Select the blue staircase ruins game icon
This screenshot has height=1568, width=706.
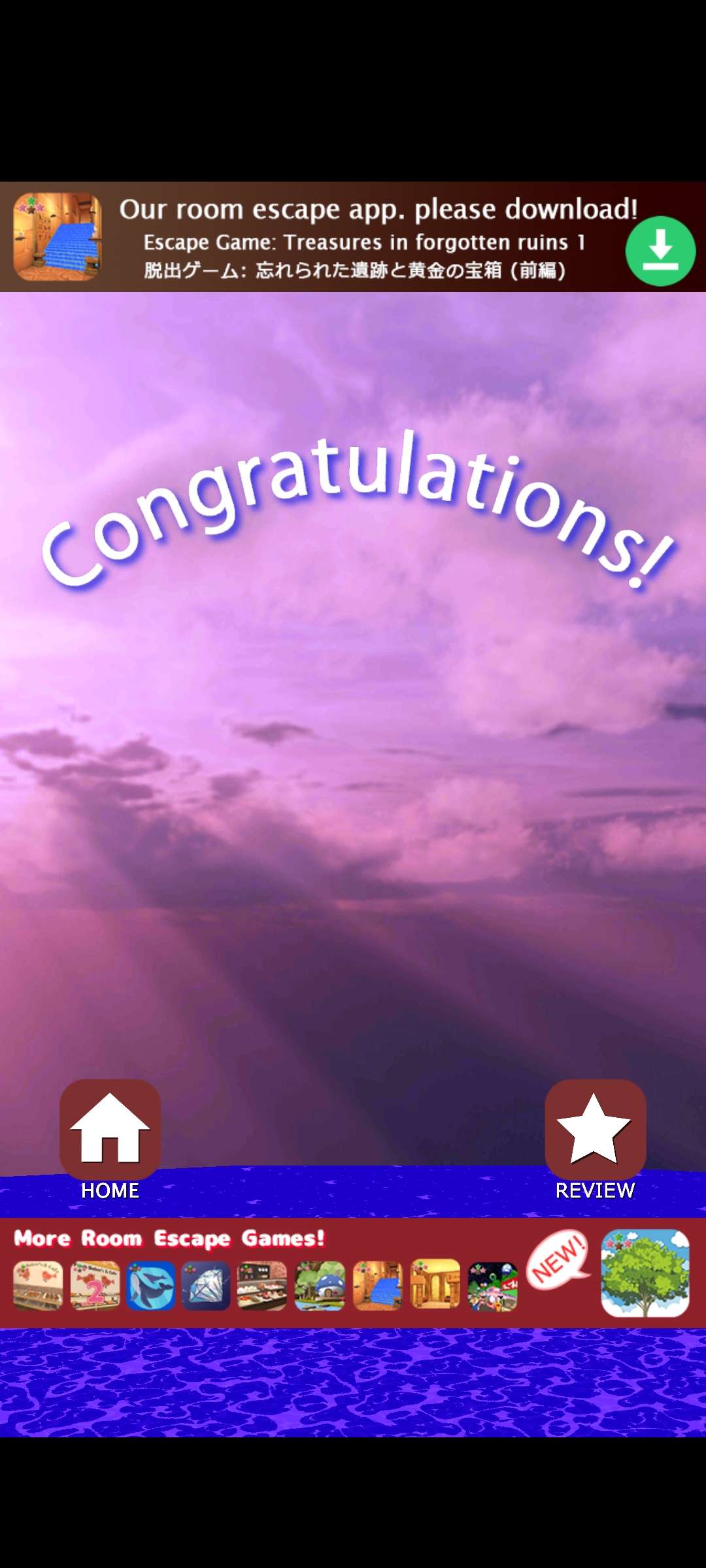377,1286
